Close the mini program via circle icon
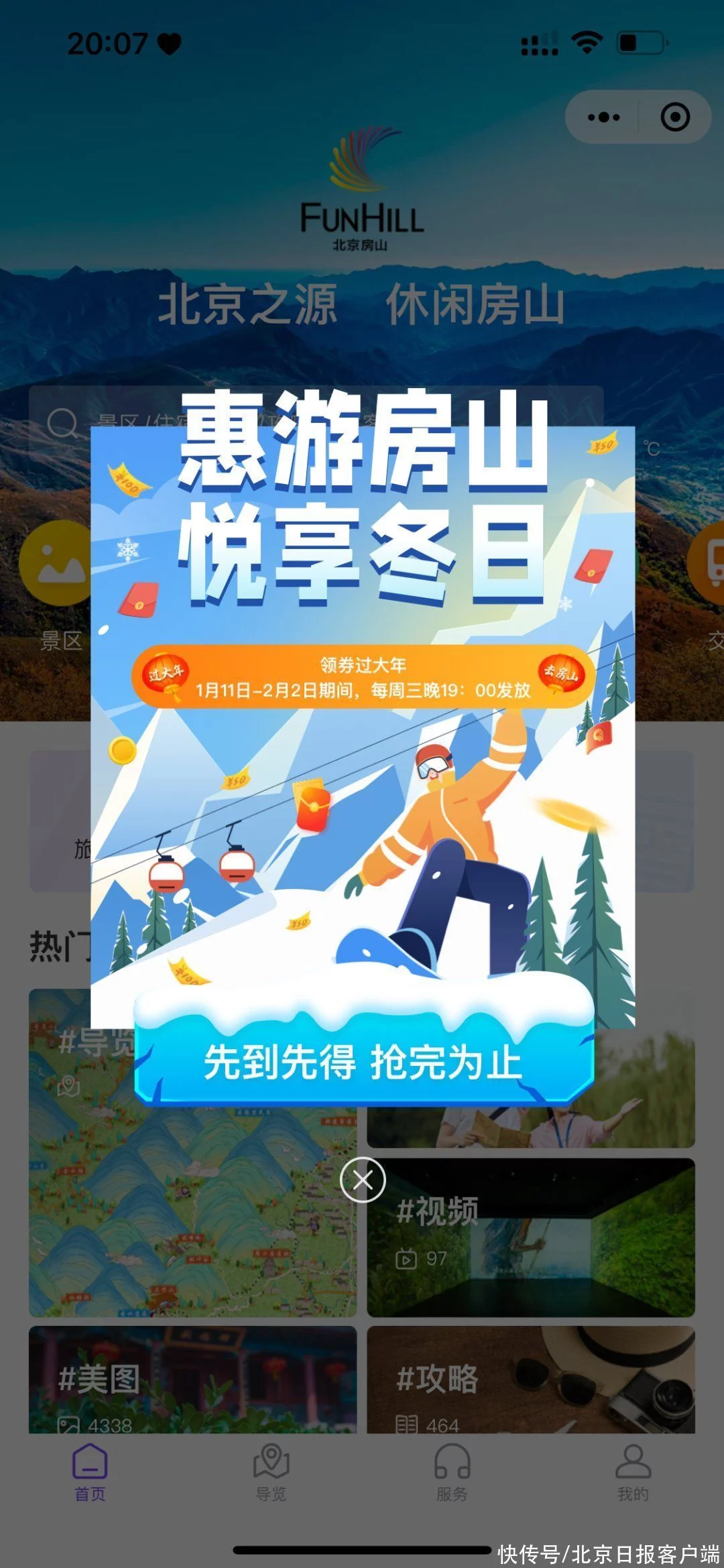Viewport: 724px width, 1568px height. point(674,117)
